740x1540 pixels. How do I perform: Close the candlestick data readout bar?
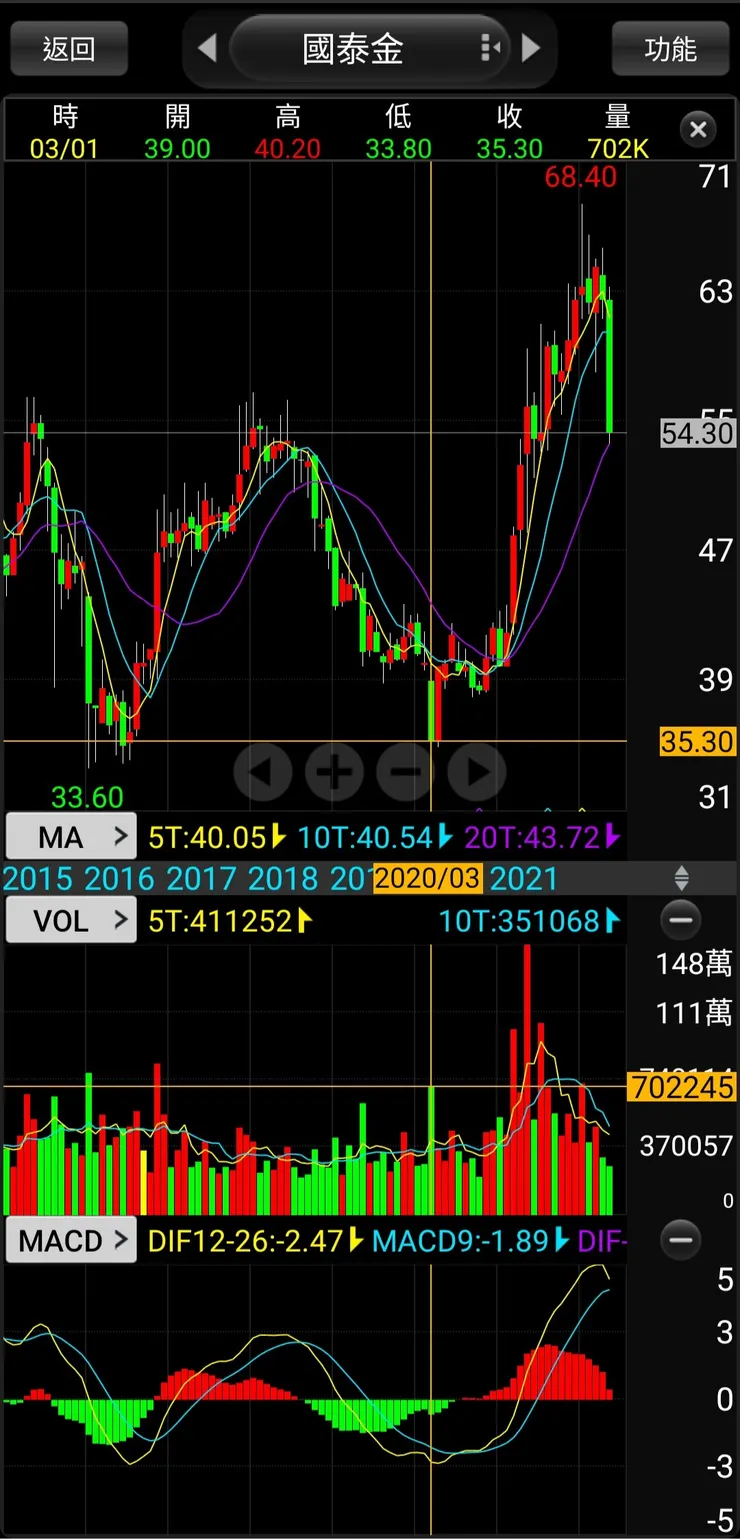click(x=698, y=129)
